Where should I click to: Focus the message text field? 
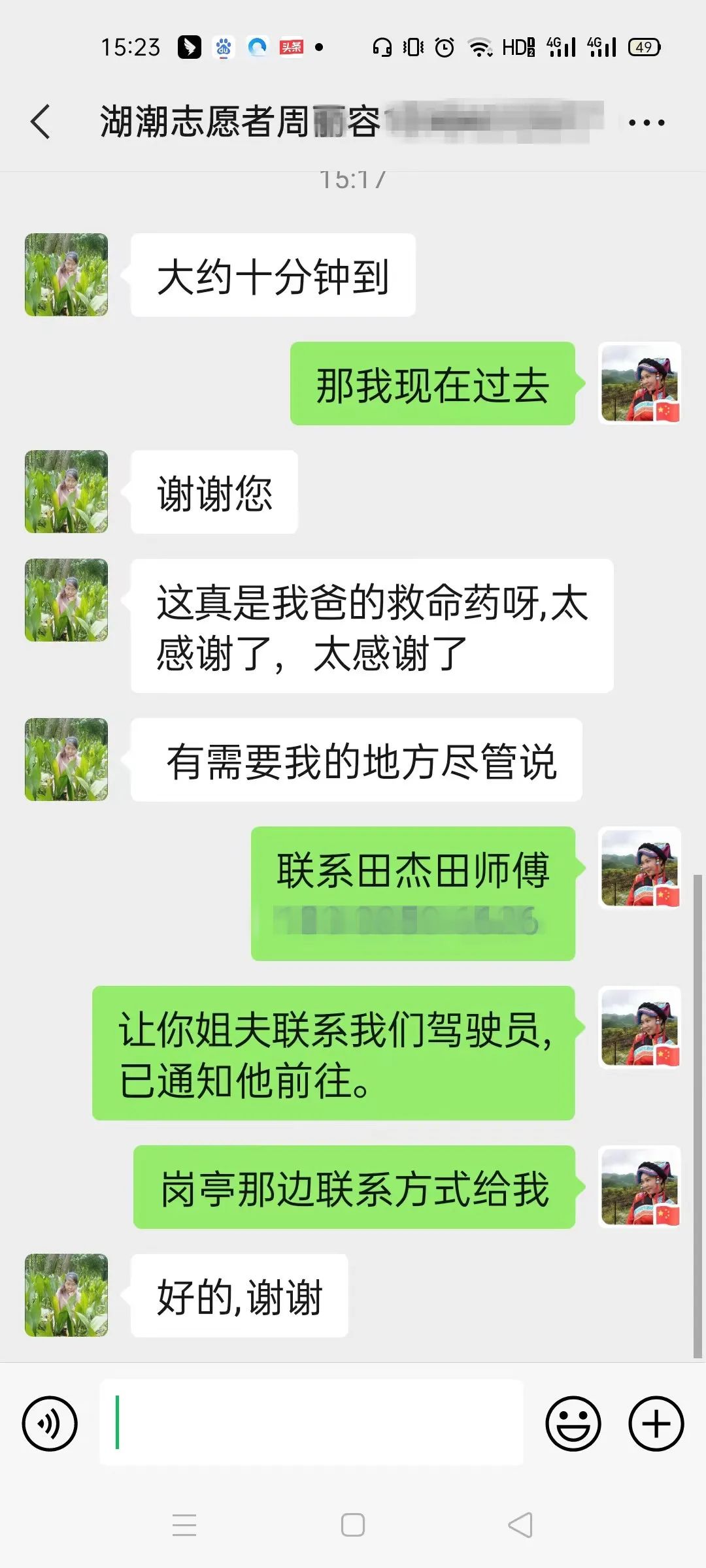(311, 1422)
